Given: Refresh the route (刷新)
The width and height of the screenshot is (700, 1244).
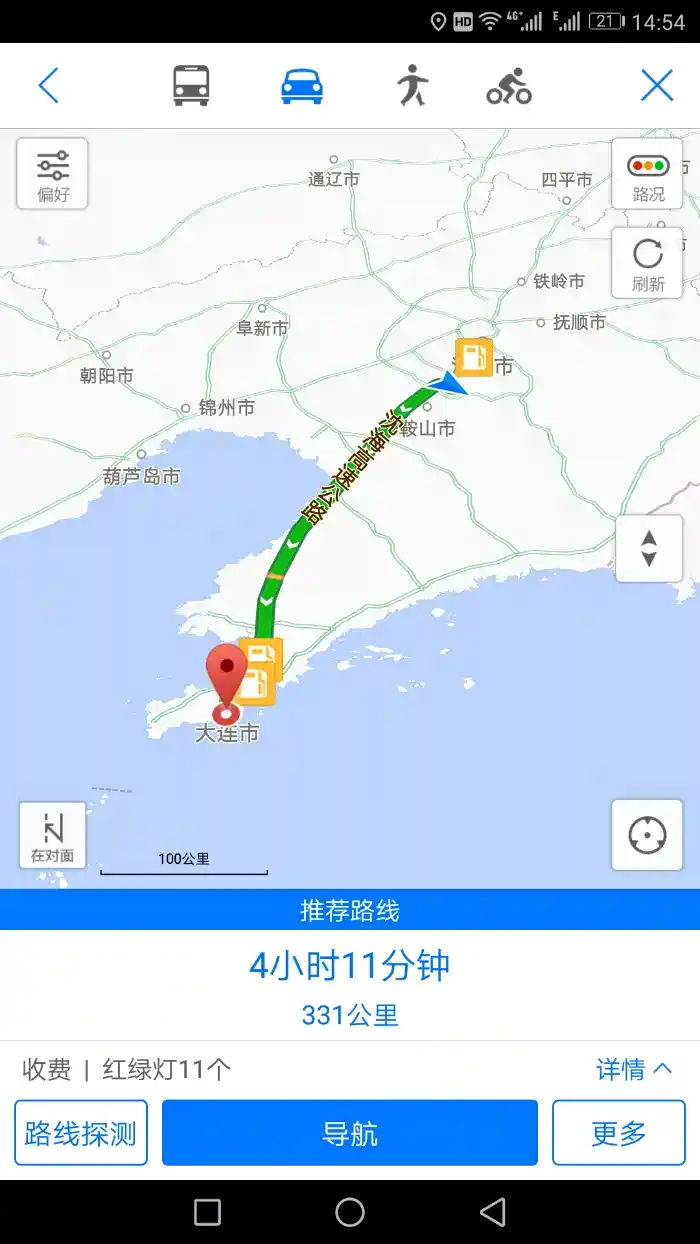Looking at the screenshot, I should [648, 263].
